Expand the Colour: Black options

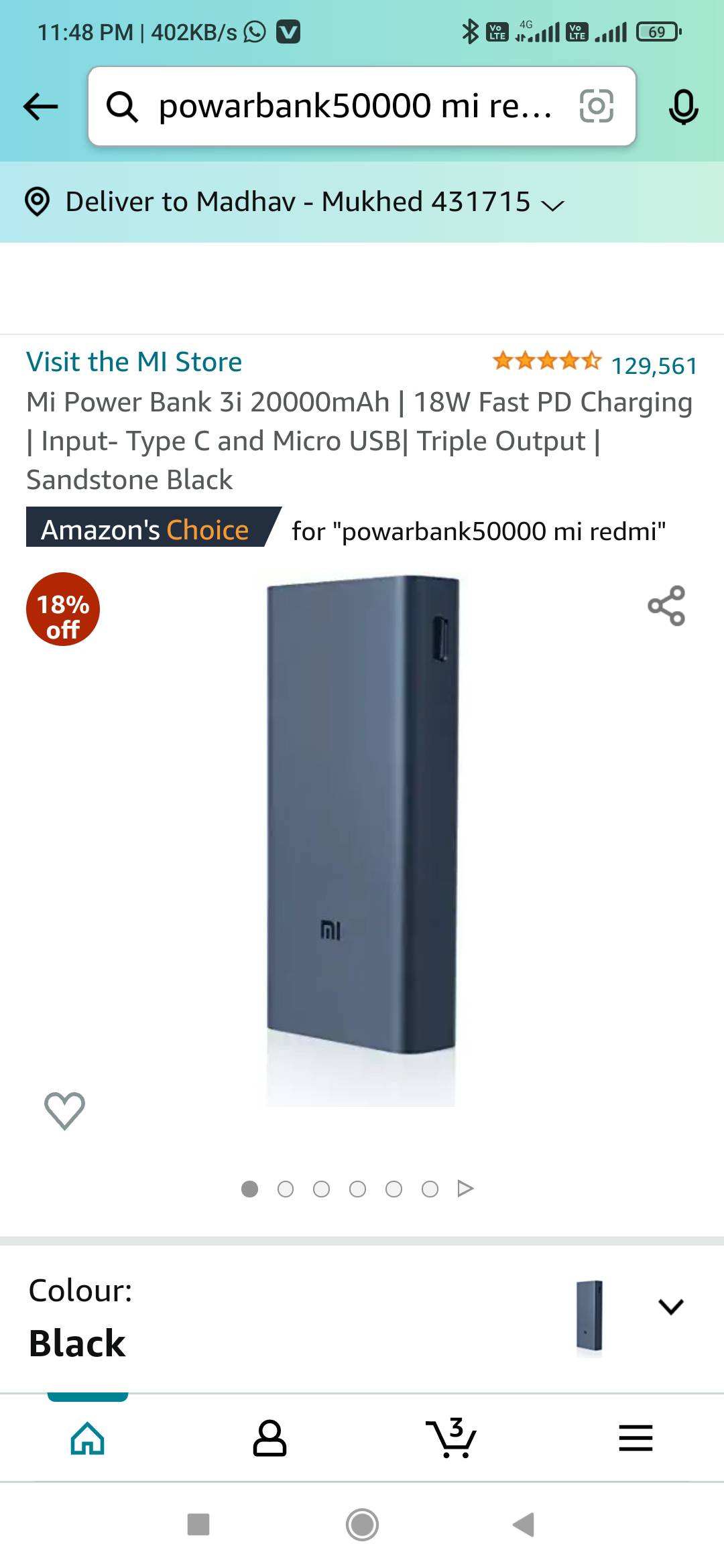click(x=362, y=1317)
